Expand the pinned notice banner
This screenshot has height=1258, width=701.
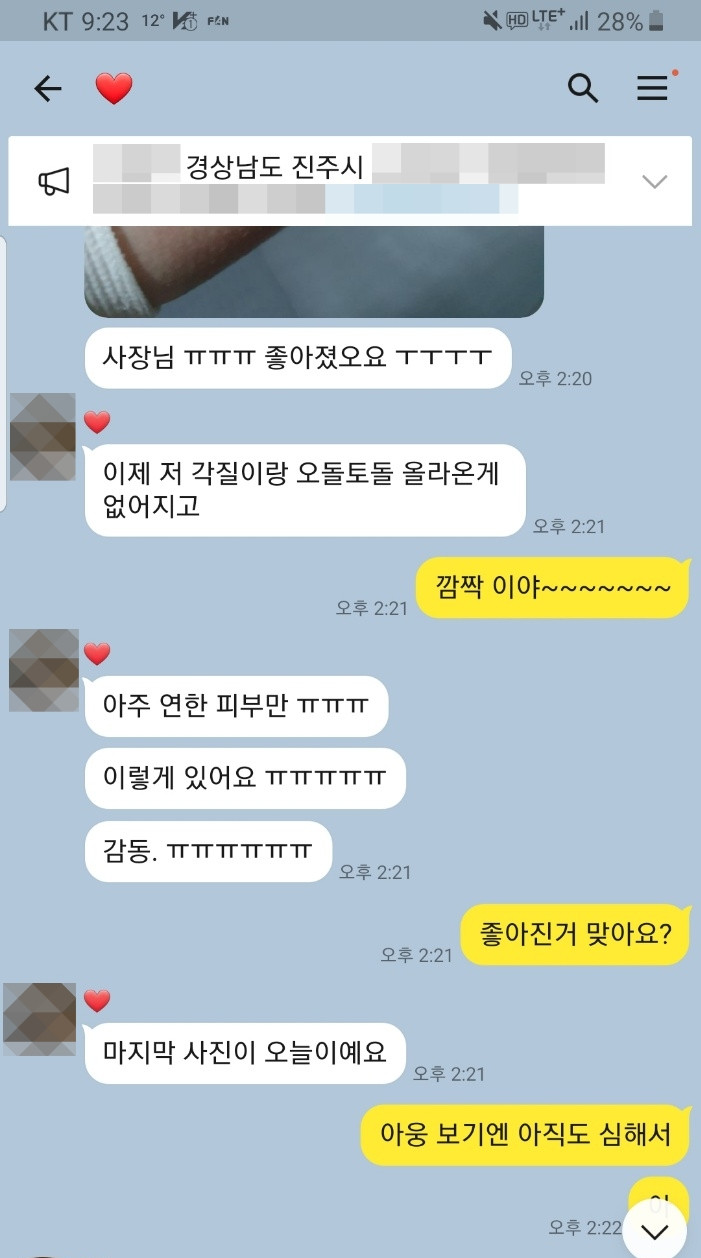click(x=654, y=181)
